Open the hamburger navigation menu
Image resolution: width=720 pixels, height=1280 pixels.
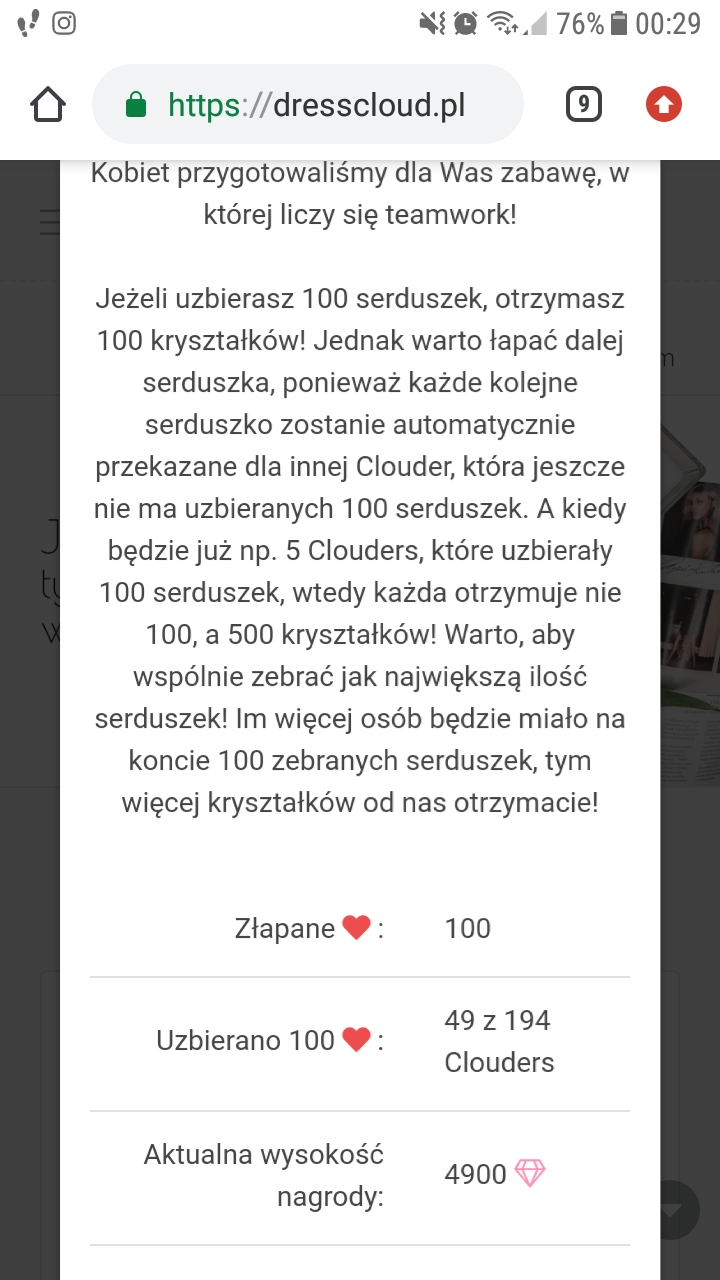coord(50,222)
